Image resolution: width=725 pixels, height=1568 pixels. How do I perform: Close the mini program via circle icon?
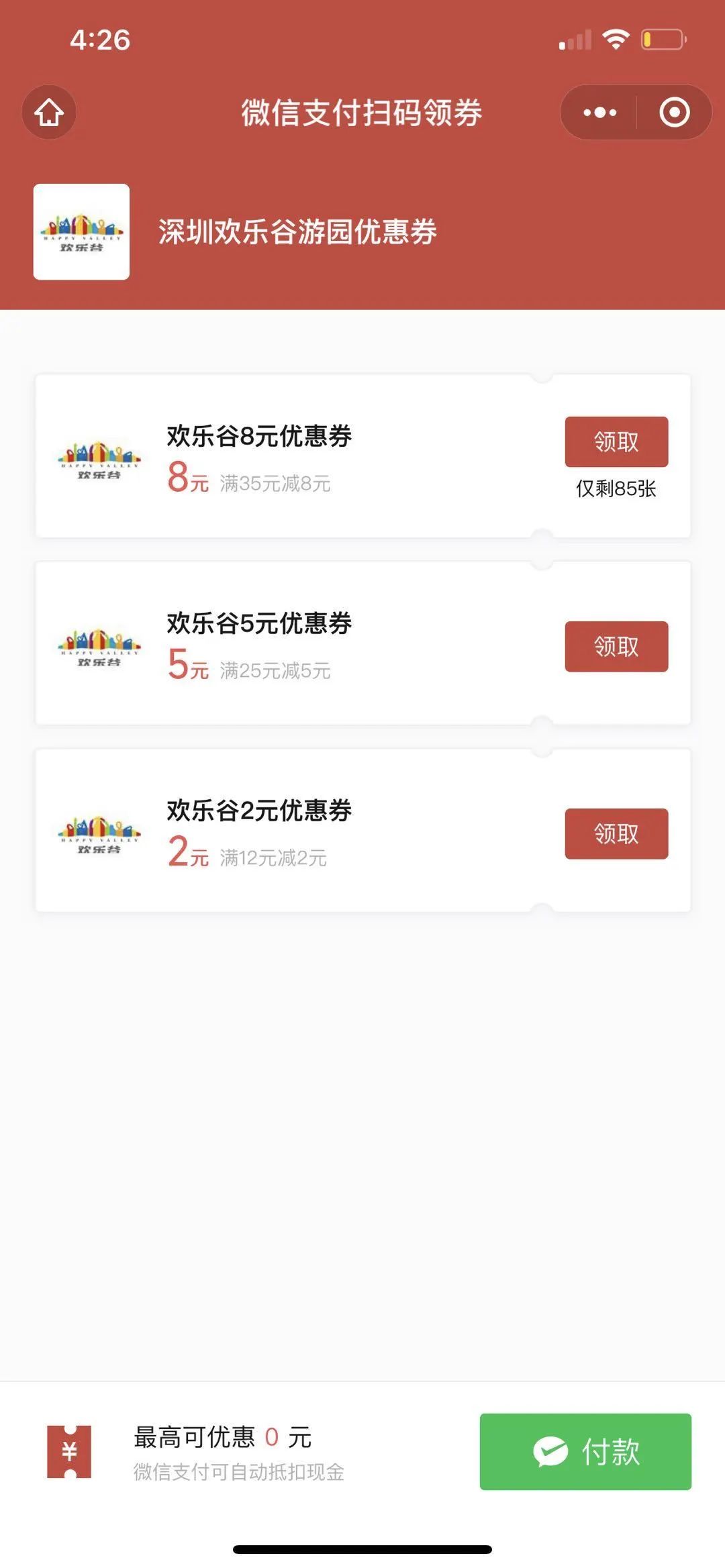[x=674, y=112]
